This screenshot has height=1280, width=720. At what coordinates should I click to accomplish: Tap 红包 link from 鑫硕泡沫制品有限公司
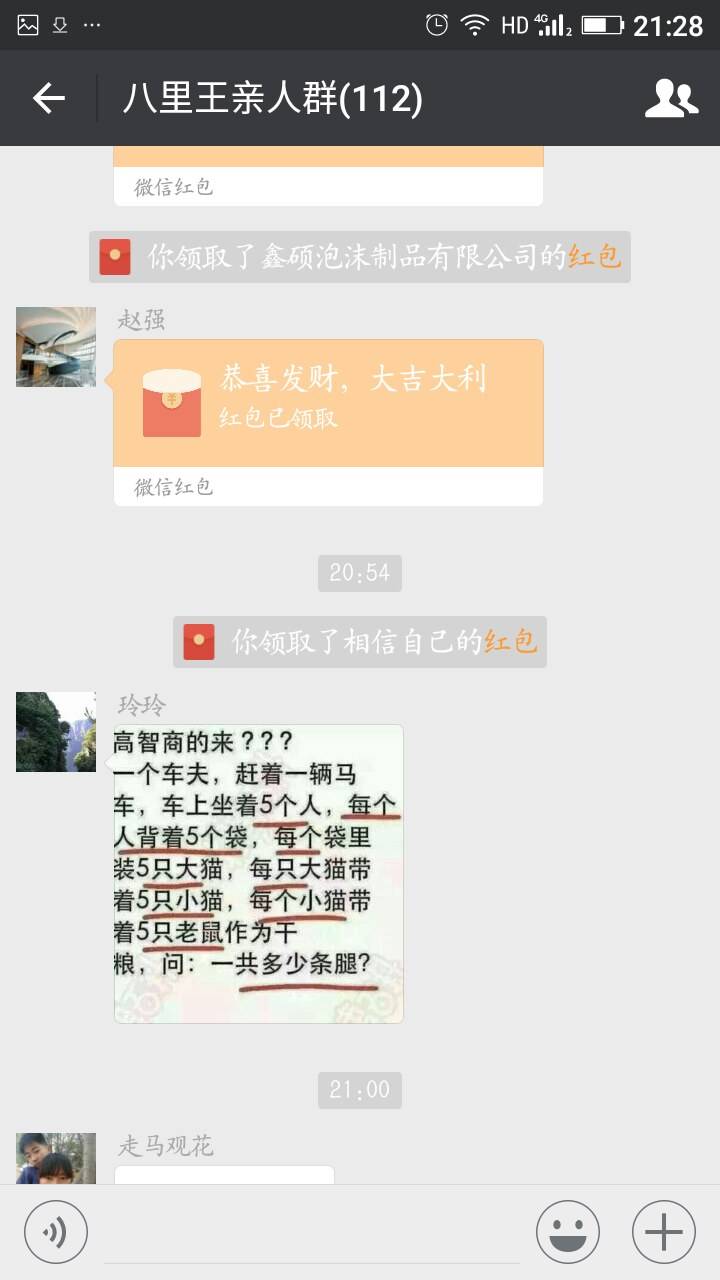[595, 257]
